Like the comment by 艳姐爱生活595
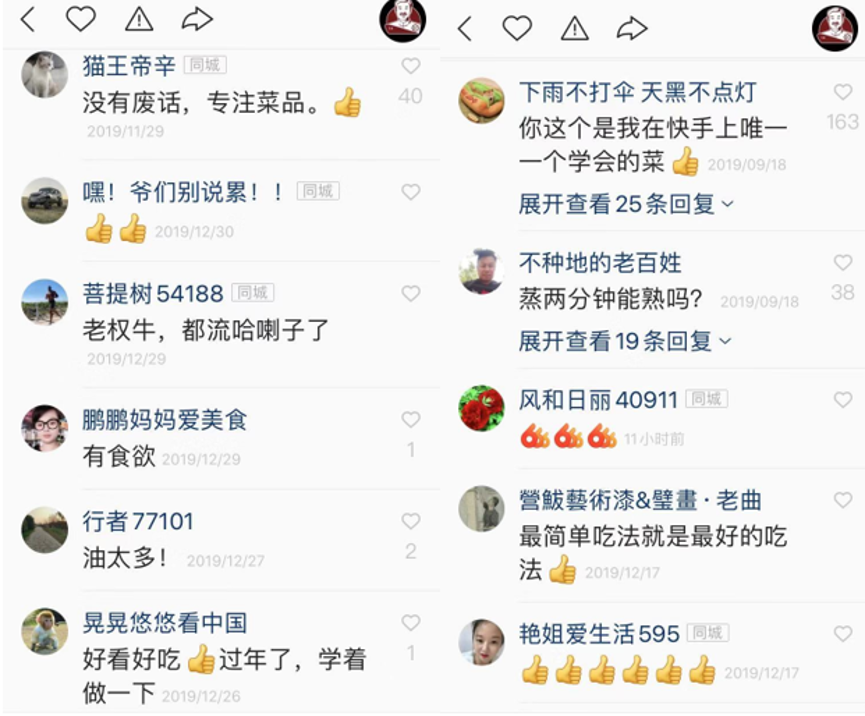This screenshot has width=865, height=716. pos(842,634)
